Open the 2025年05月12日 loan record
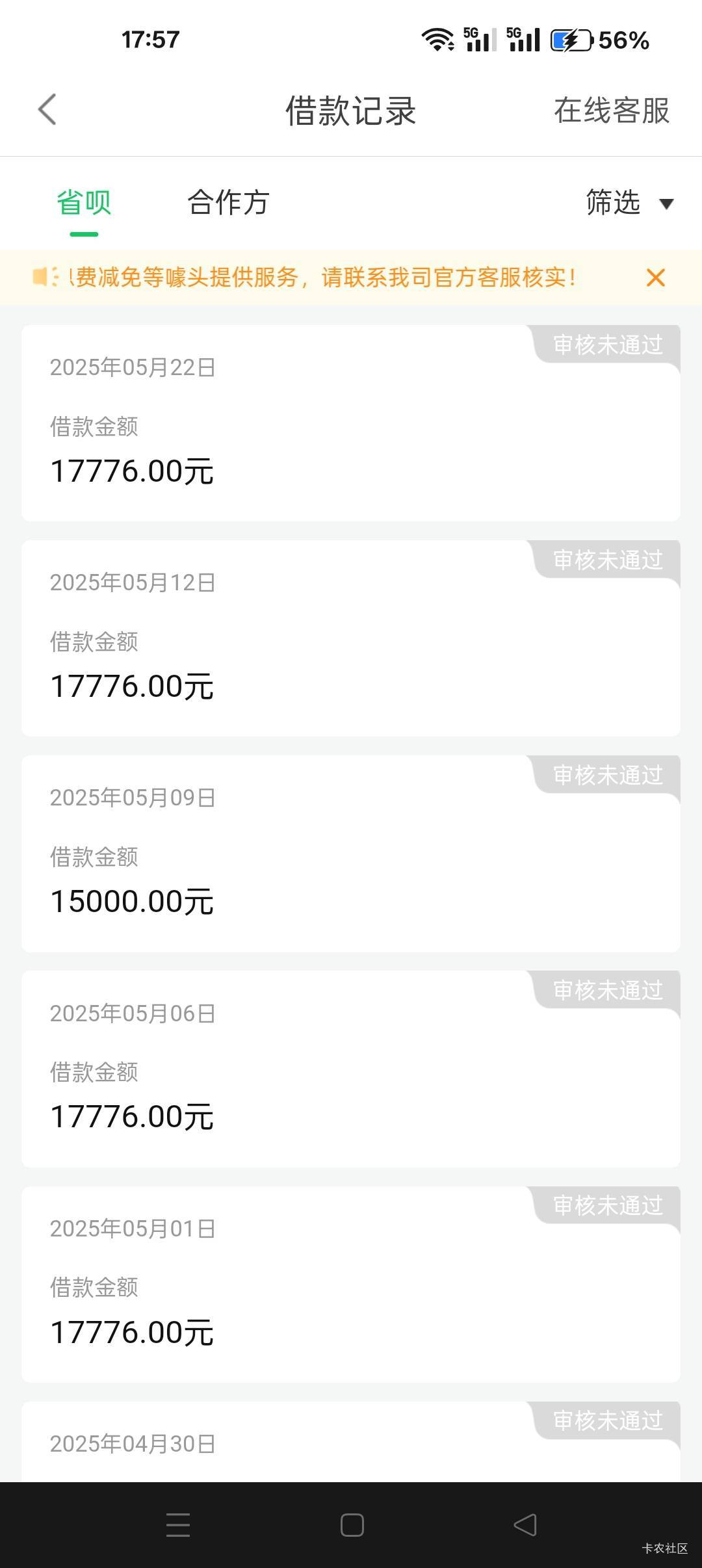The image size is (702, 1568). pyautogui.click(x=351, y=638)
